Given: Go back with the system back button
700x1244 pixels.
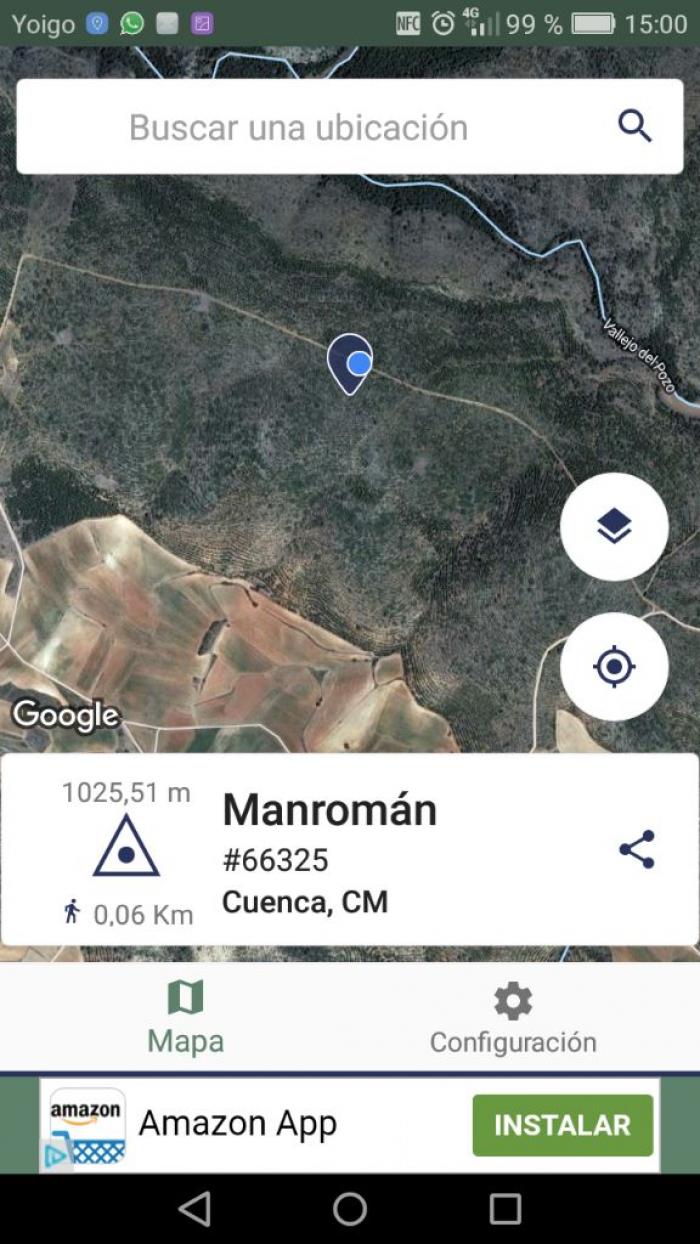Looking at the screenshot, I should click(x=194, y=1209).
